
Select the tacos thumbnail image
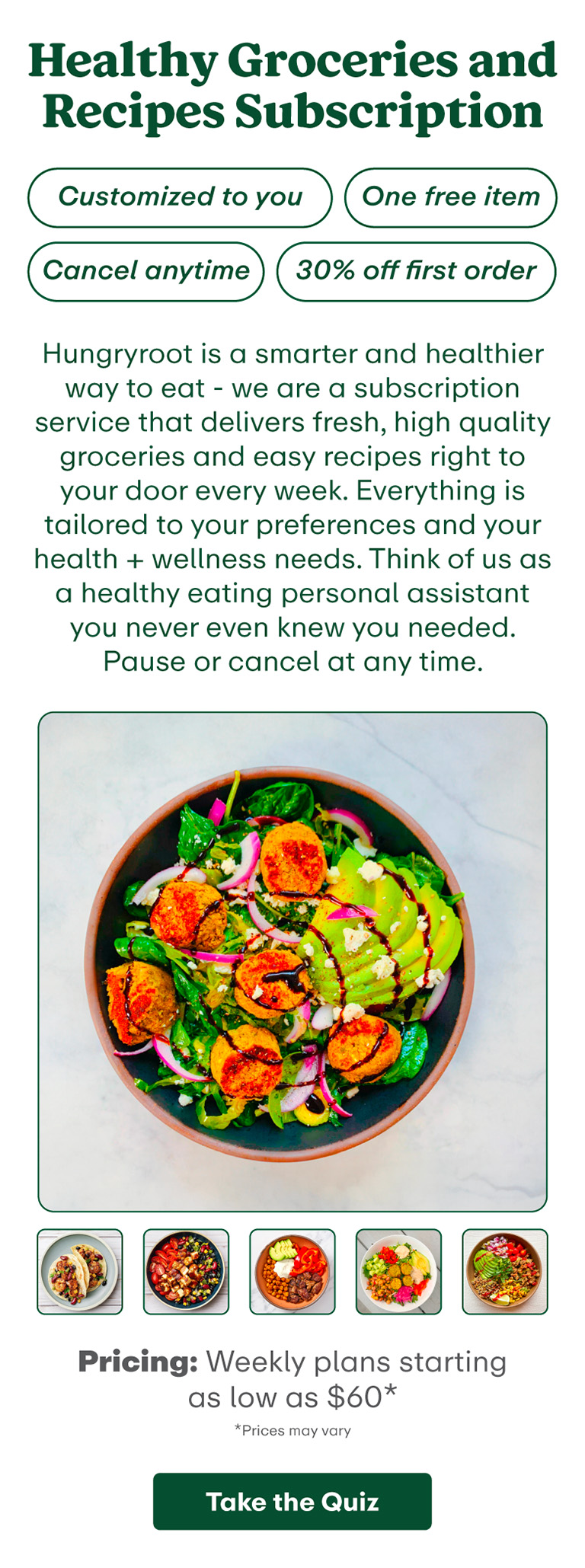(x=80, y=1271)
